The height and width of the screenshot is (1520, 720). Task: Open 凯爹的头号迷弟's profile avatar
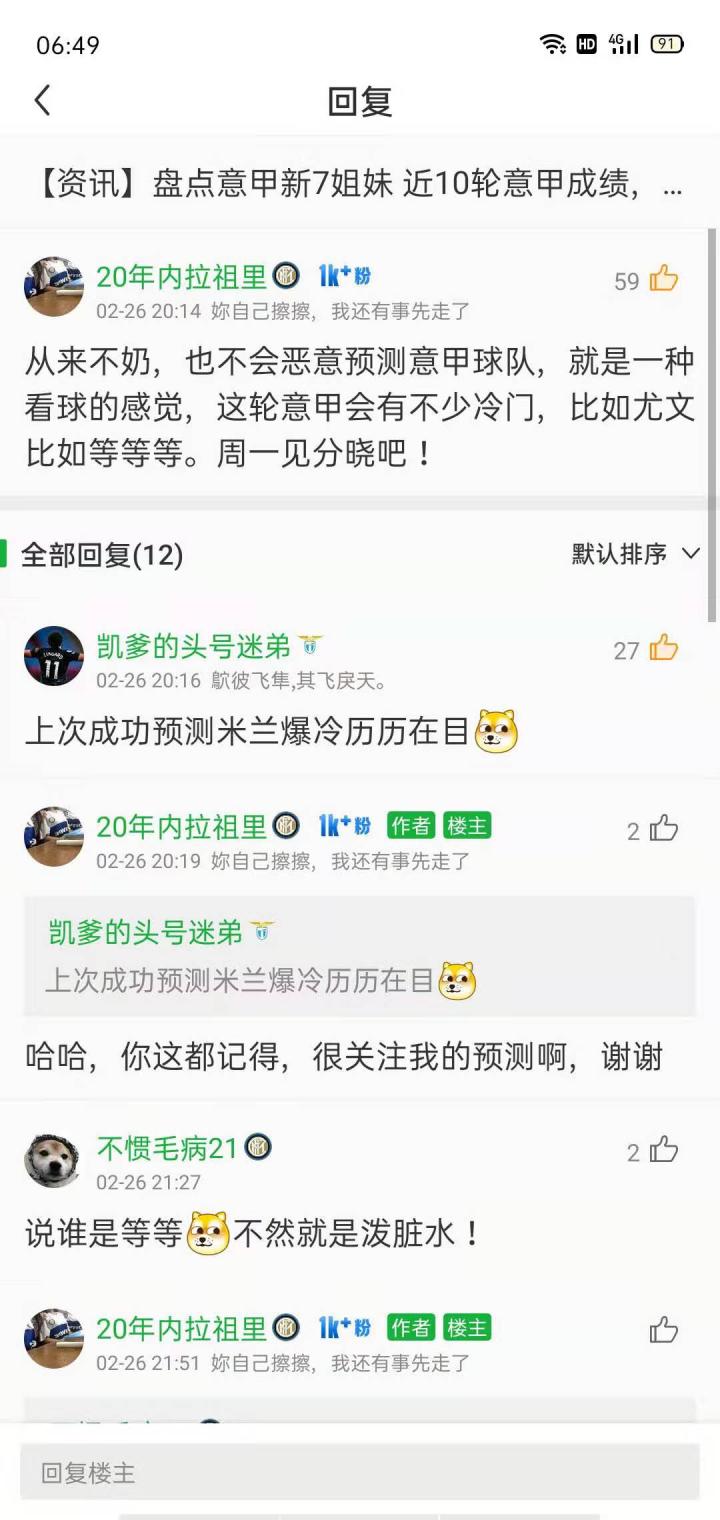coord(53,656)
